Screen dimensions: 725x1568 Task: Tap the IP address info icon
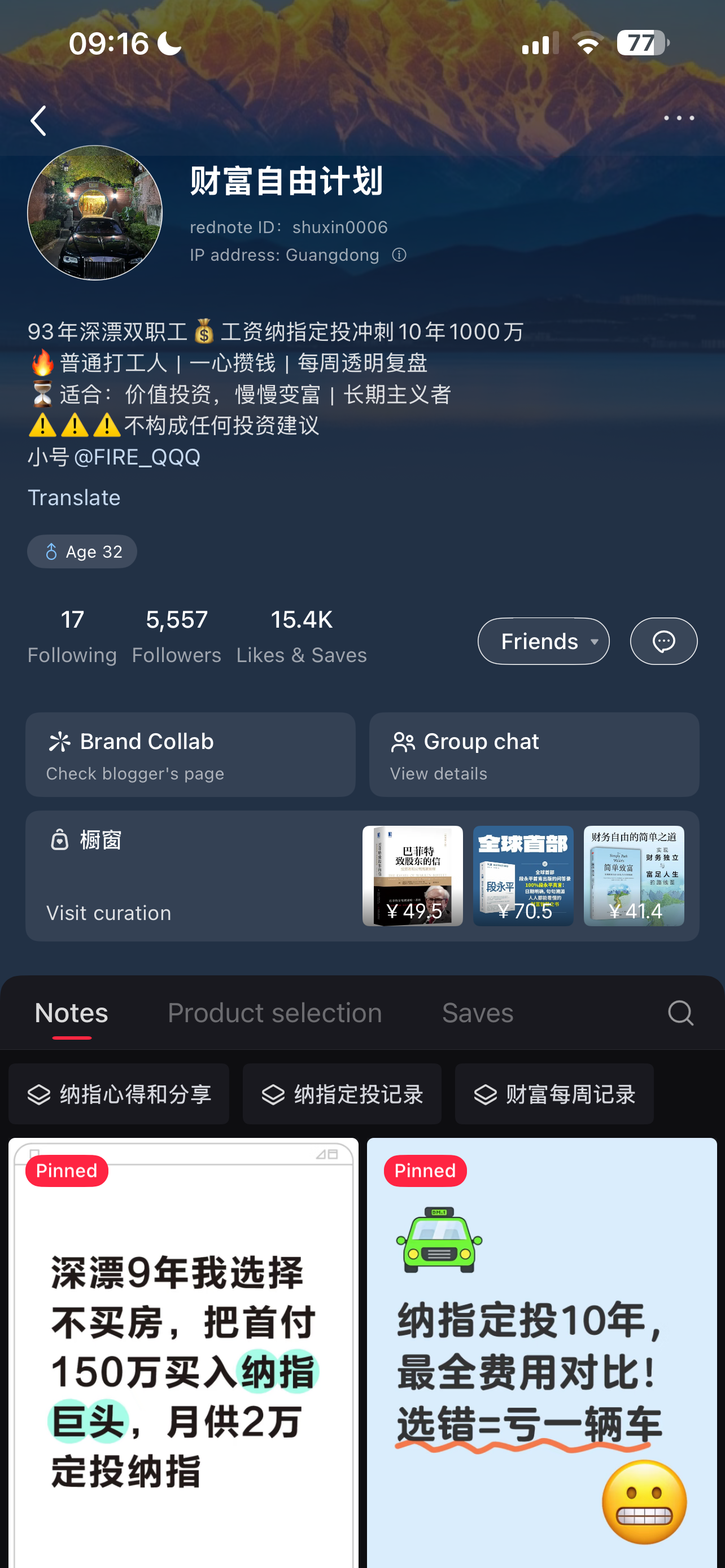399,255
